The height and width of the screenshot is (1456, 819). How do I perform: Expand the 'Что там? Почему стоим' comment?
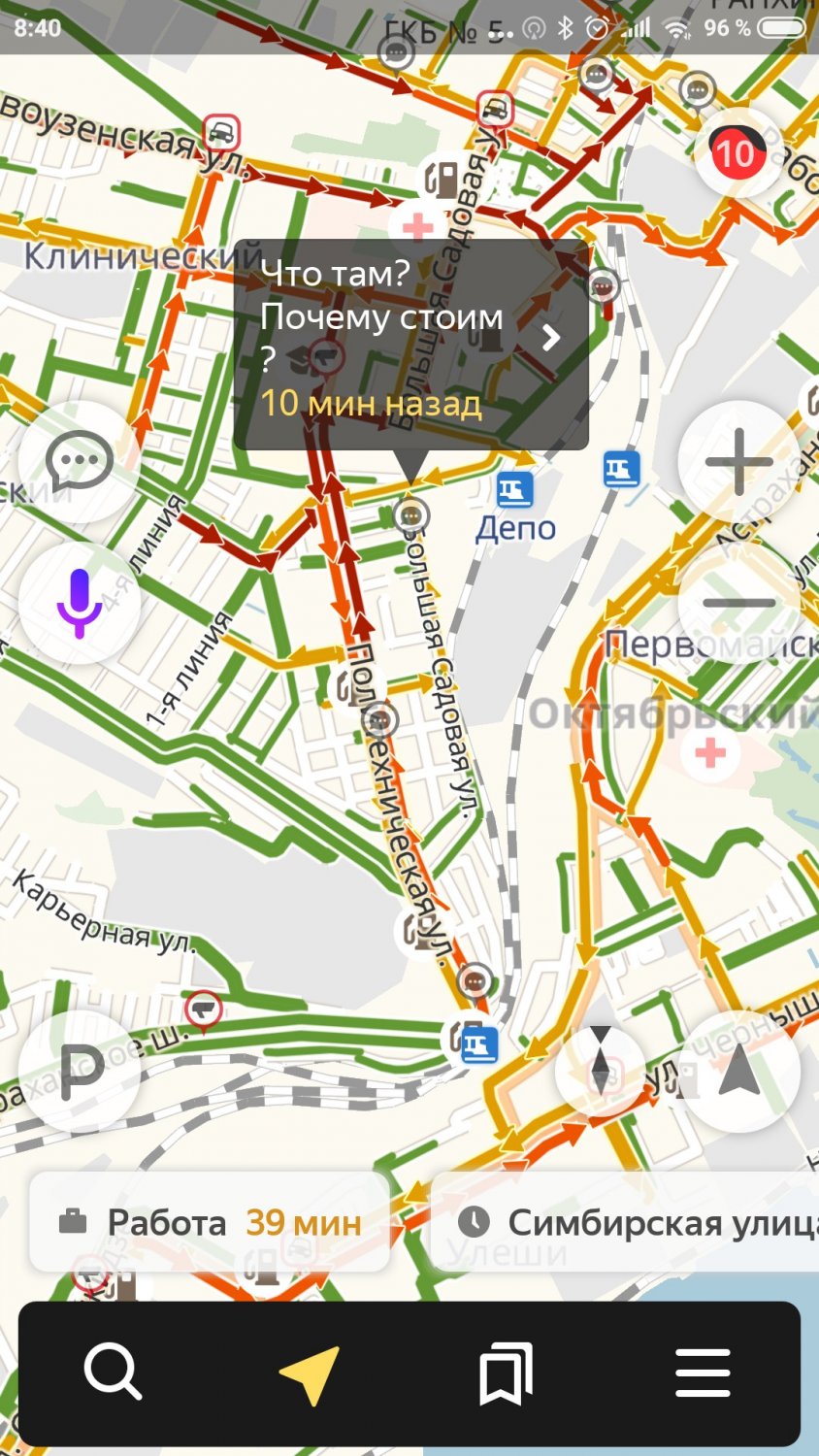411,345
